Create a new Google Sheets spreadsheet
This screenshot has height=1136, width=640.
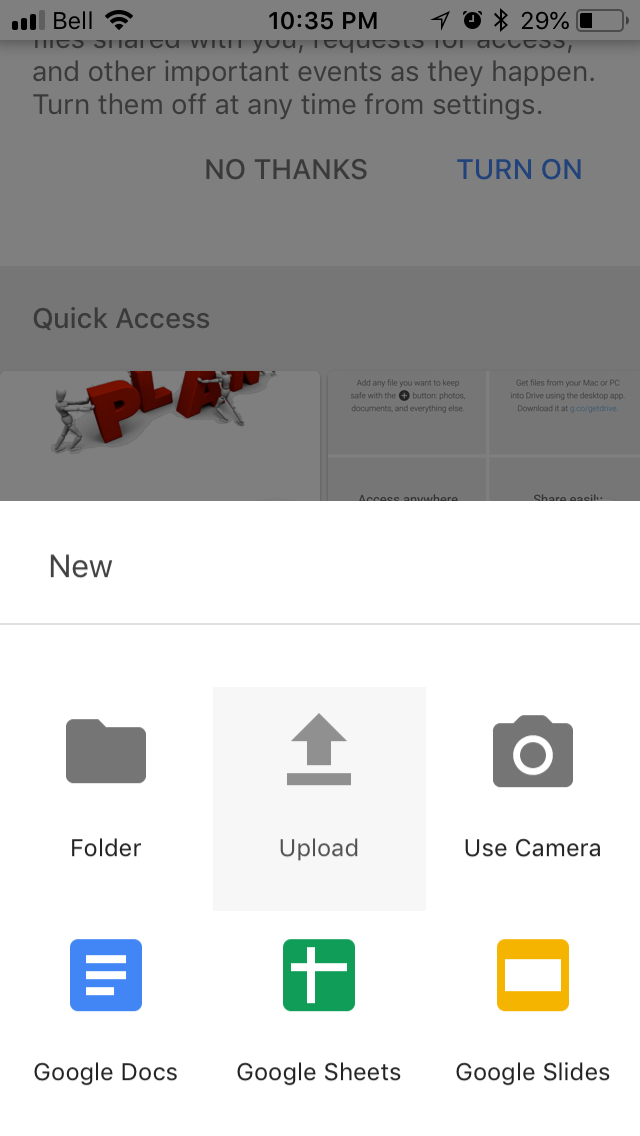(x=319, y=1008)
